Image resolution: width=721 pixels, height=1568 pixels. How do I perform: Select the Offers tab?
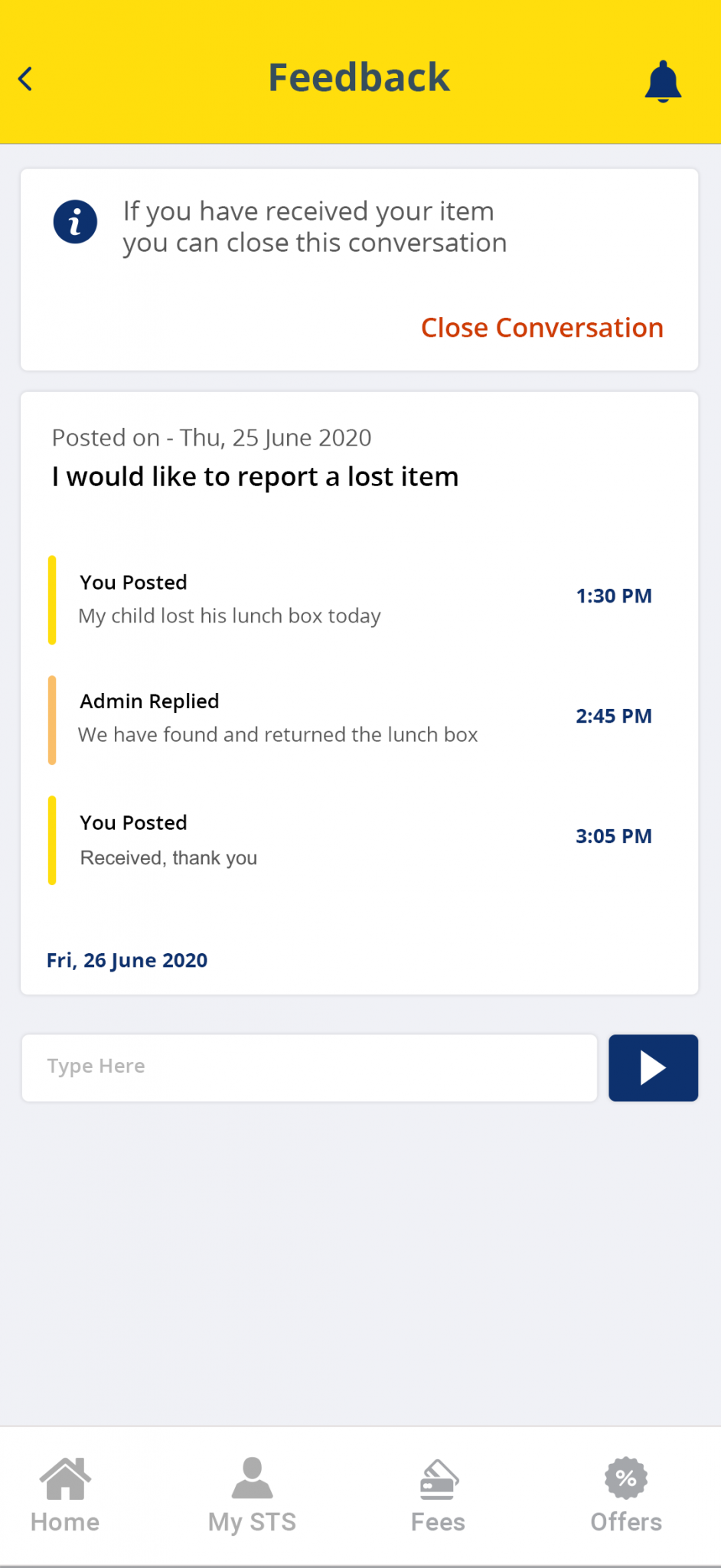(625, 1494)
